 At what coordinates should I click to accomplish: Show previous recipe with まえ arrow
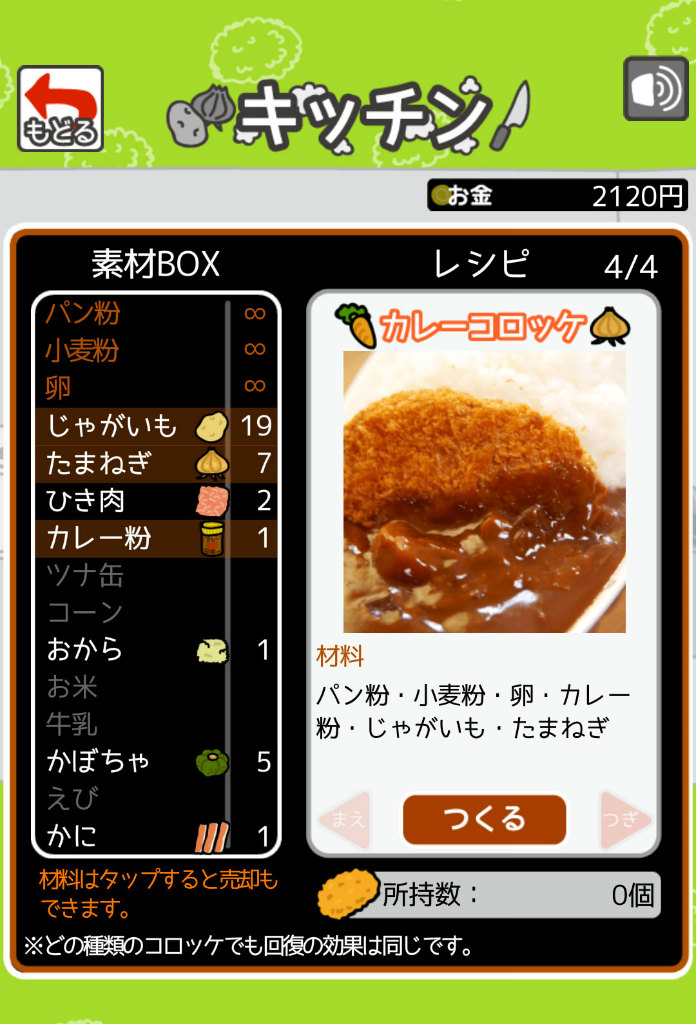point(346,820)
